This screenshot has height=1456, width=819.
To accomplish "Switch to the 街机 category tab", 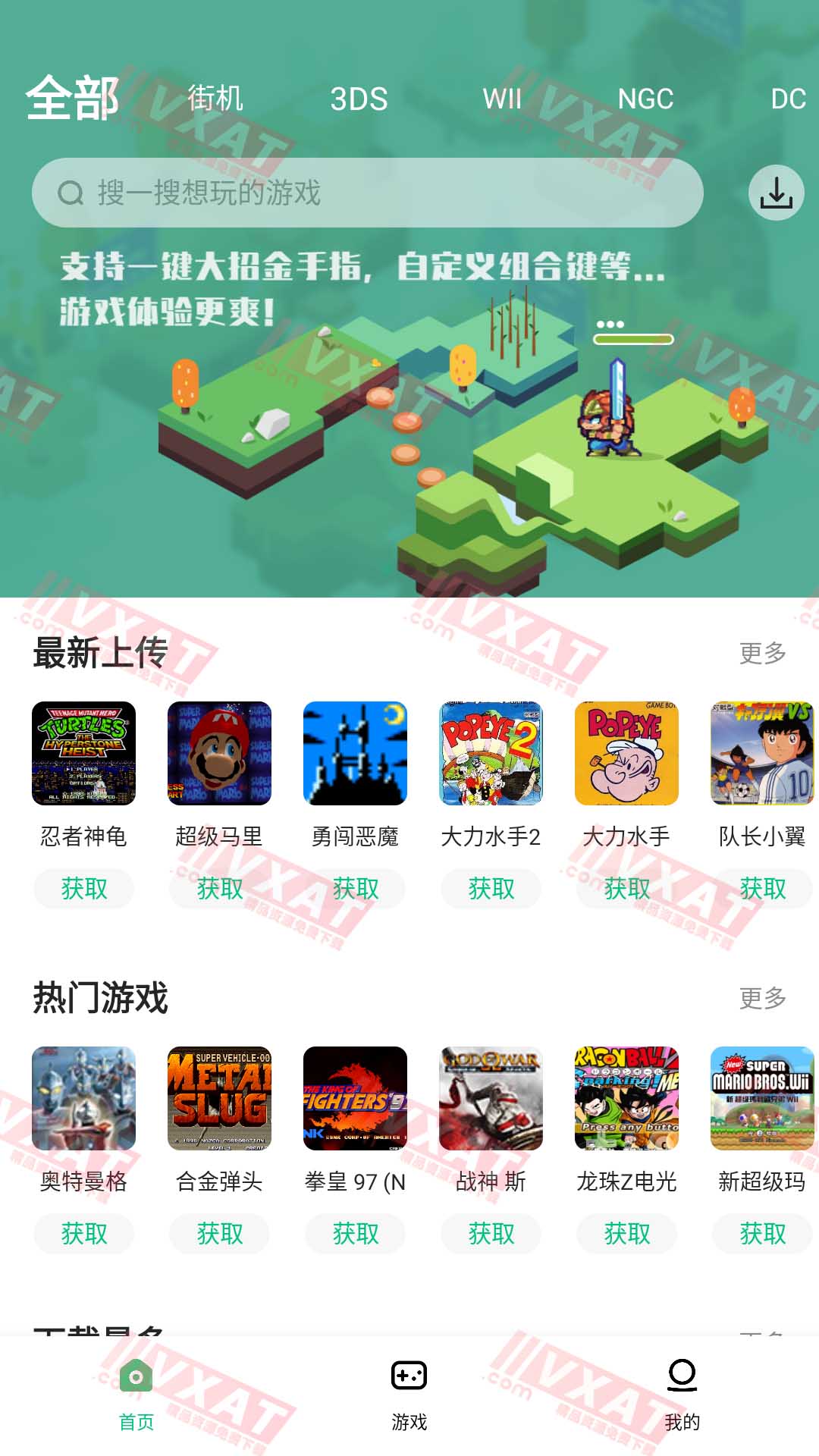I will coord(215,99).
